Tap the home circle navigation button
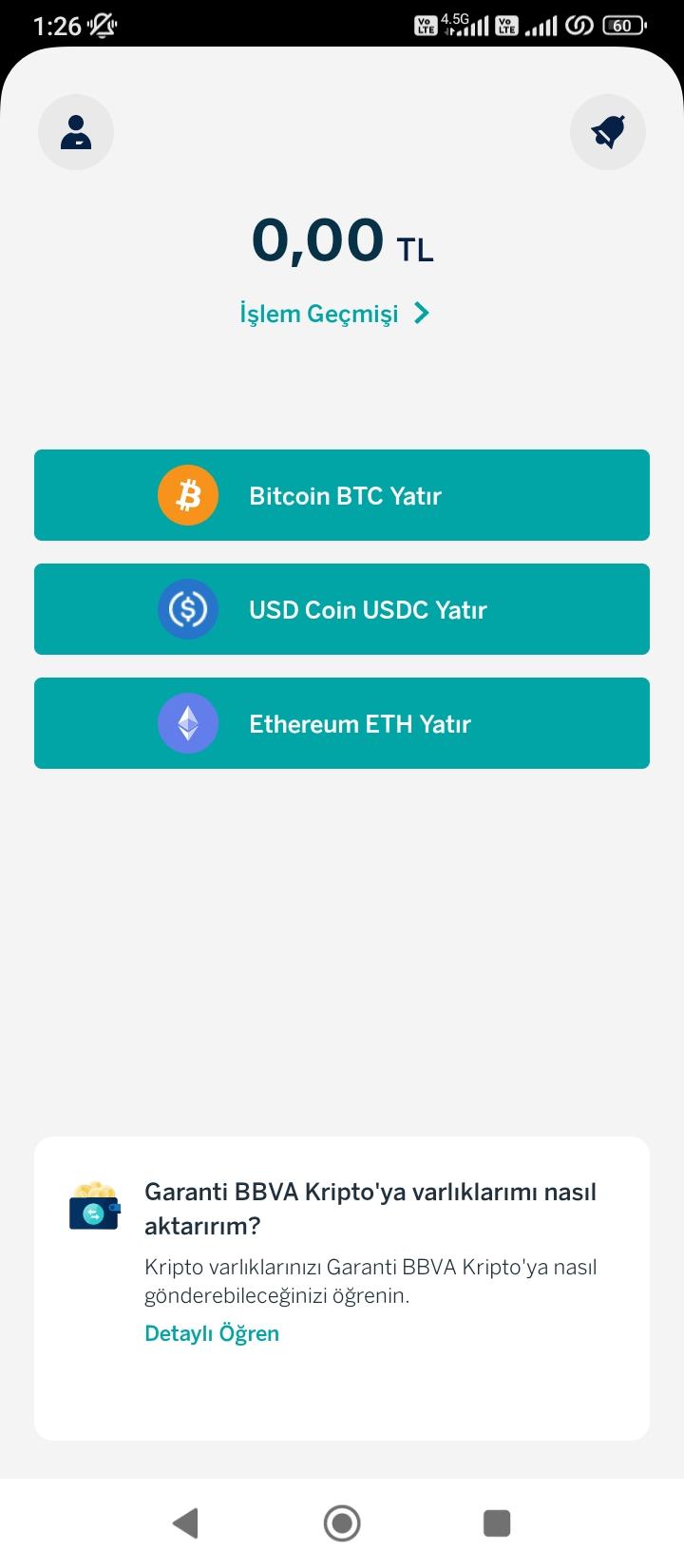Viewport: 684px width, 1568px height. point(341,1522)
